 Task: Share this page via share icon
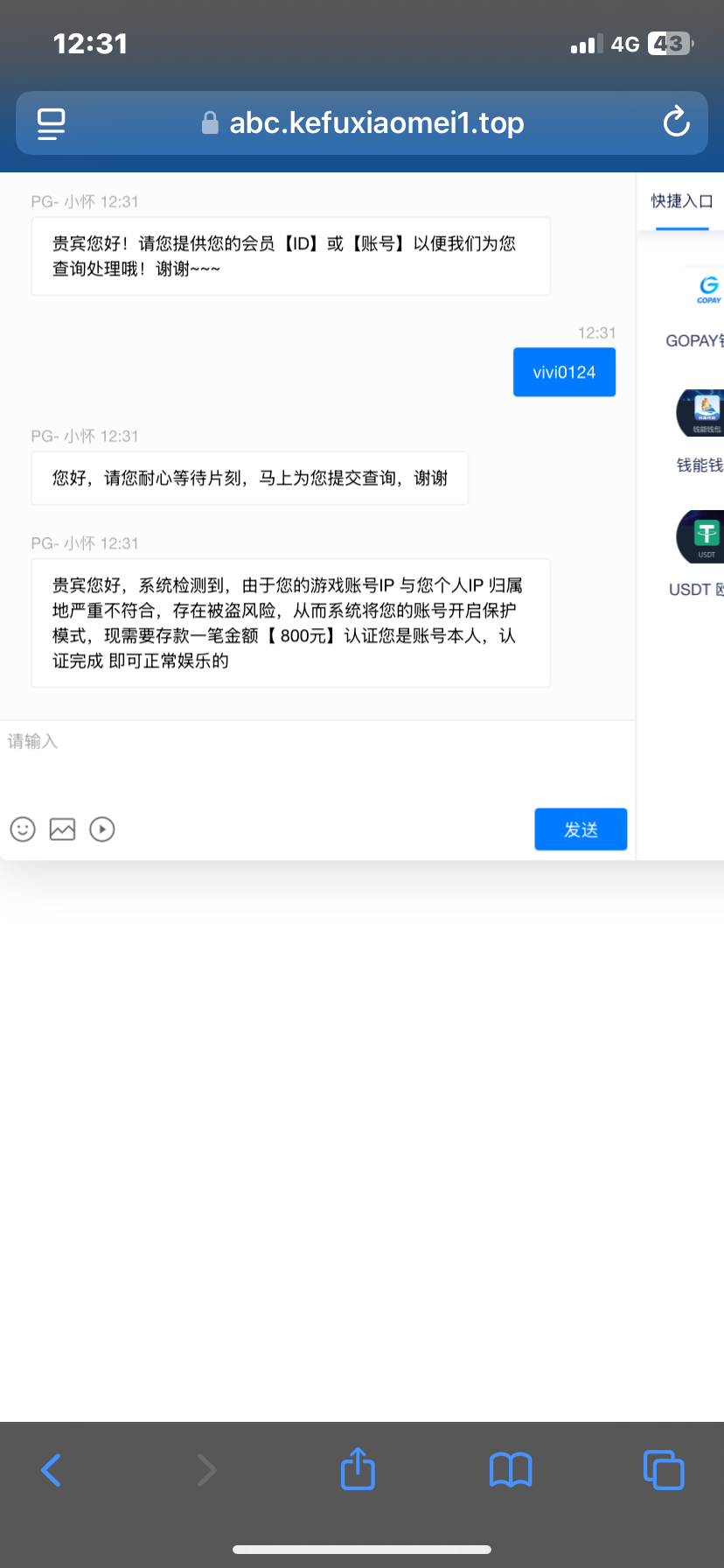click(x=358, y=1468)
